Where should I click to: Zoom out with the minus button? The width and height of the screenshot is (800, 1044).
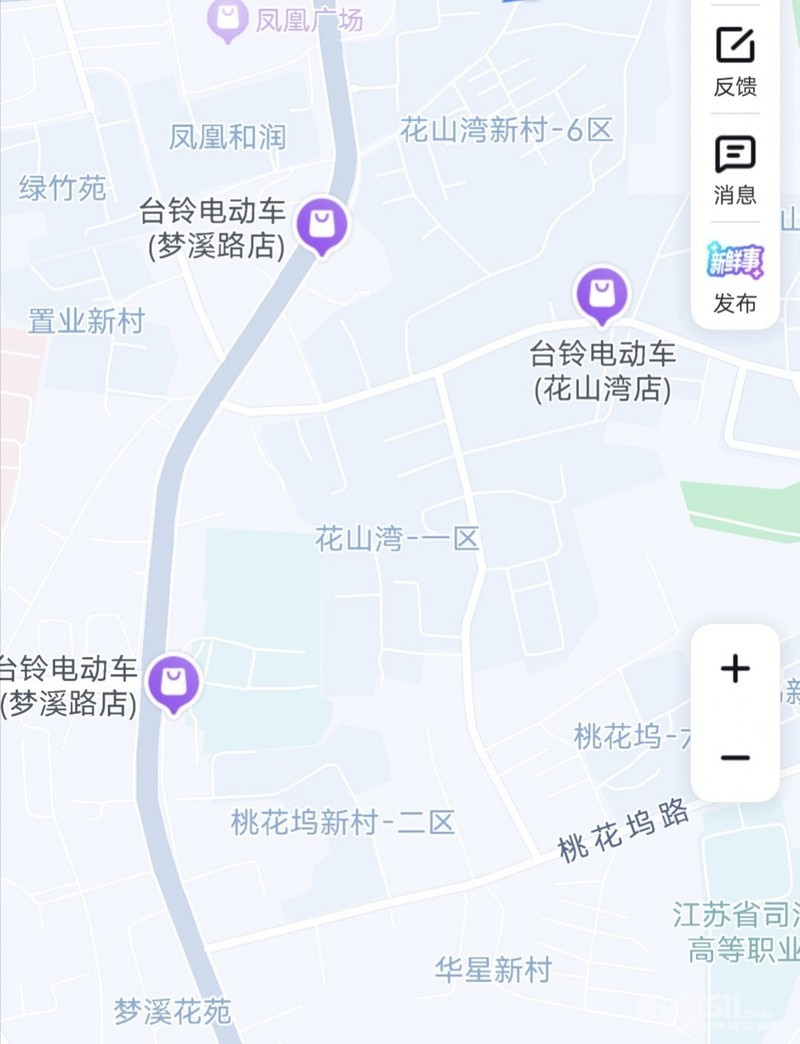click(x=735, y=757)
